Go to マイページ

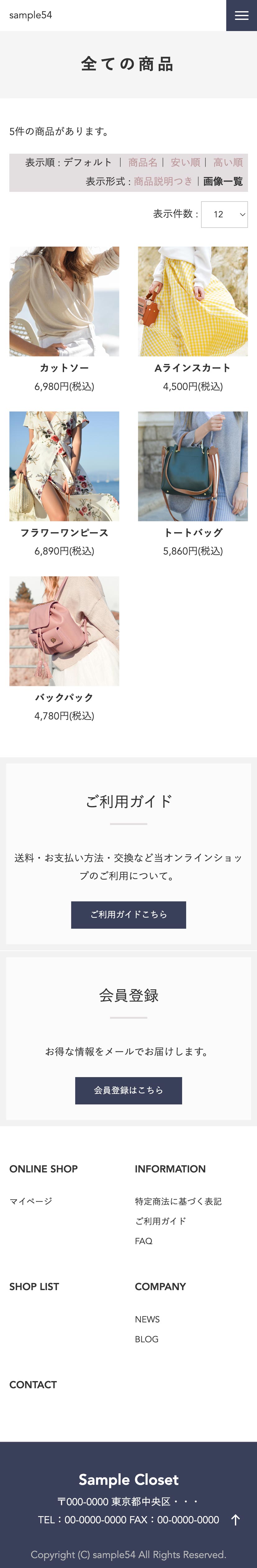30,1201
